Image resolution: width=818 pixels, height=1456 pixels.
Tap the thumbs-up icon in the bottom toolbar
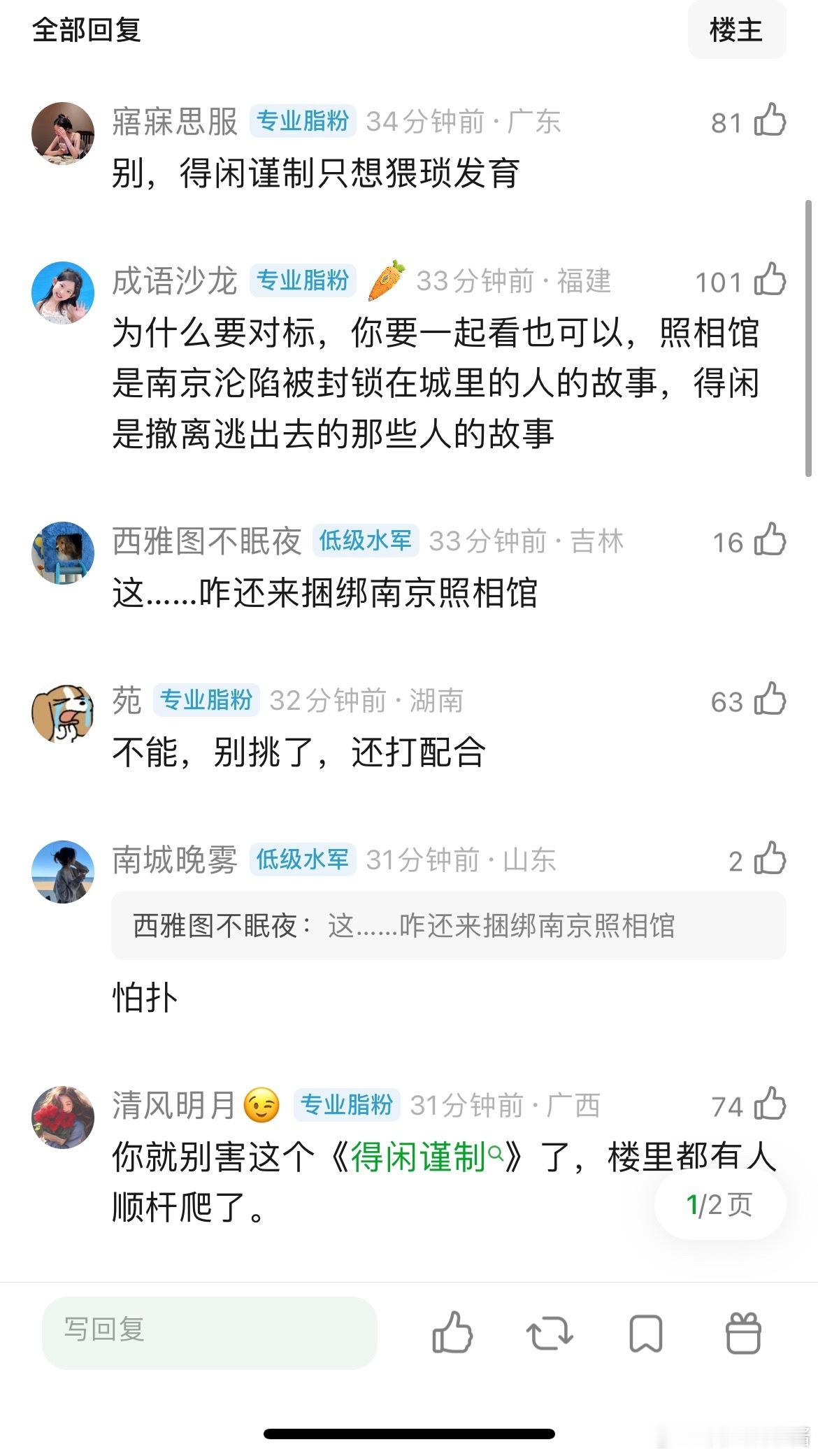[453, 1332]
